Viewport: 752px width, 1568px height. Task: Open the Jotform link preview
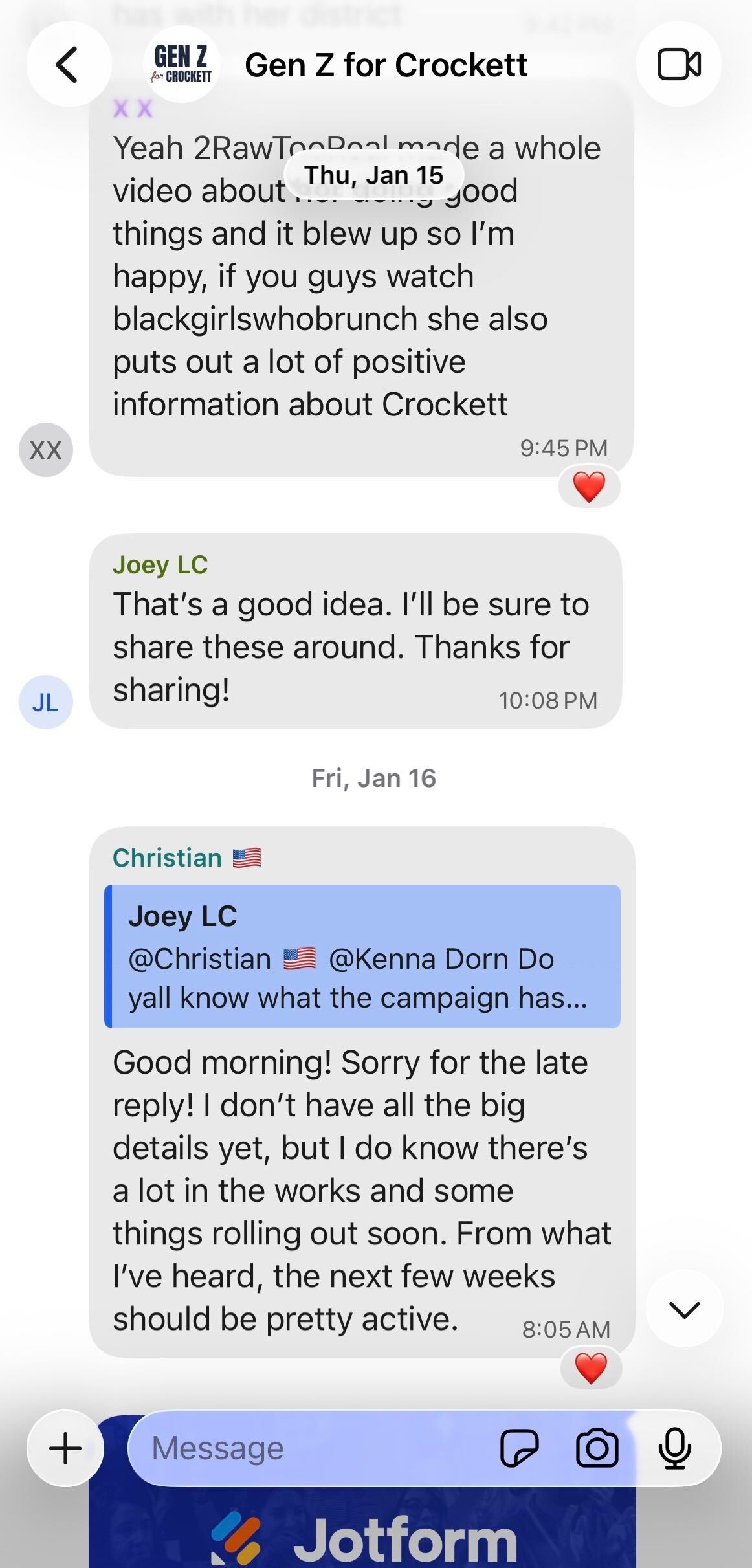362,1537
